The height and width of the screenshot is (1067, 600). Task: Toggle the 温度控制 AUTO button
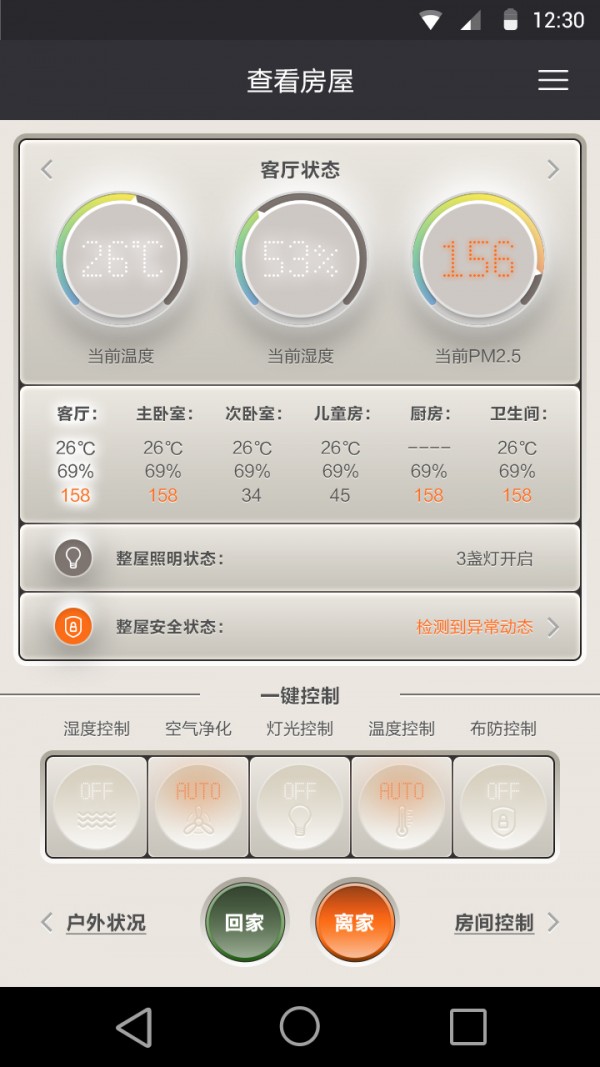[401, 807]
